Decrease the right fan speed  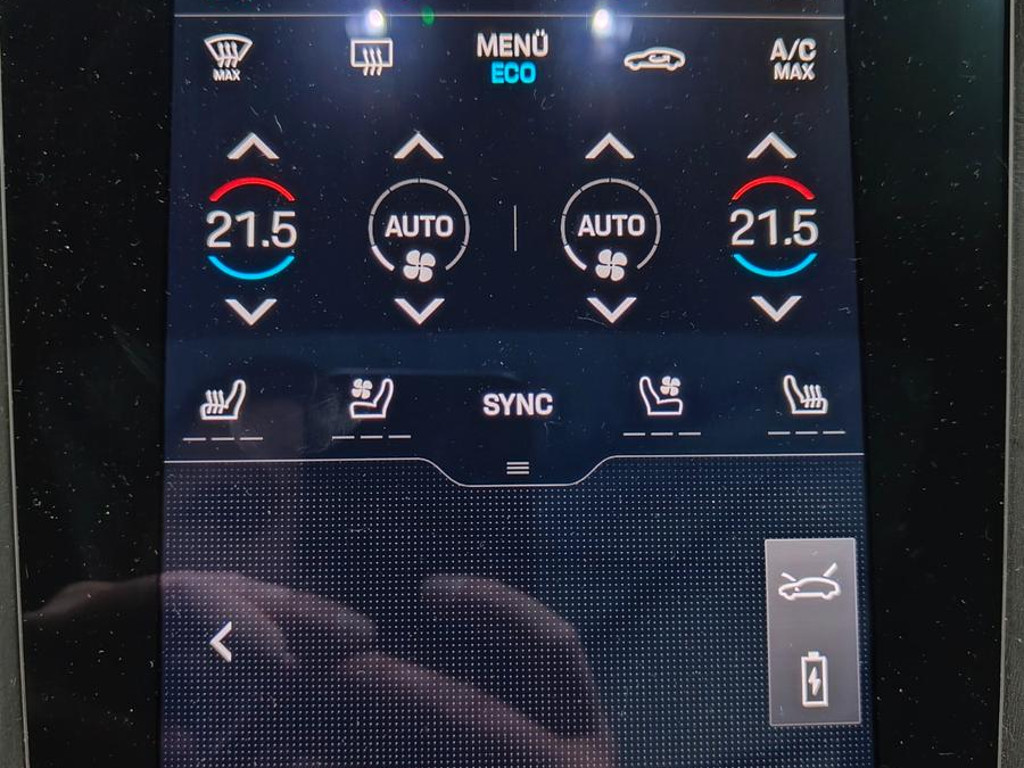tap(610, 310)
